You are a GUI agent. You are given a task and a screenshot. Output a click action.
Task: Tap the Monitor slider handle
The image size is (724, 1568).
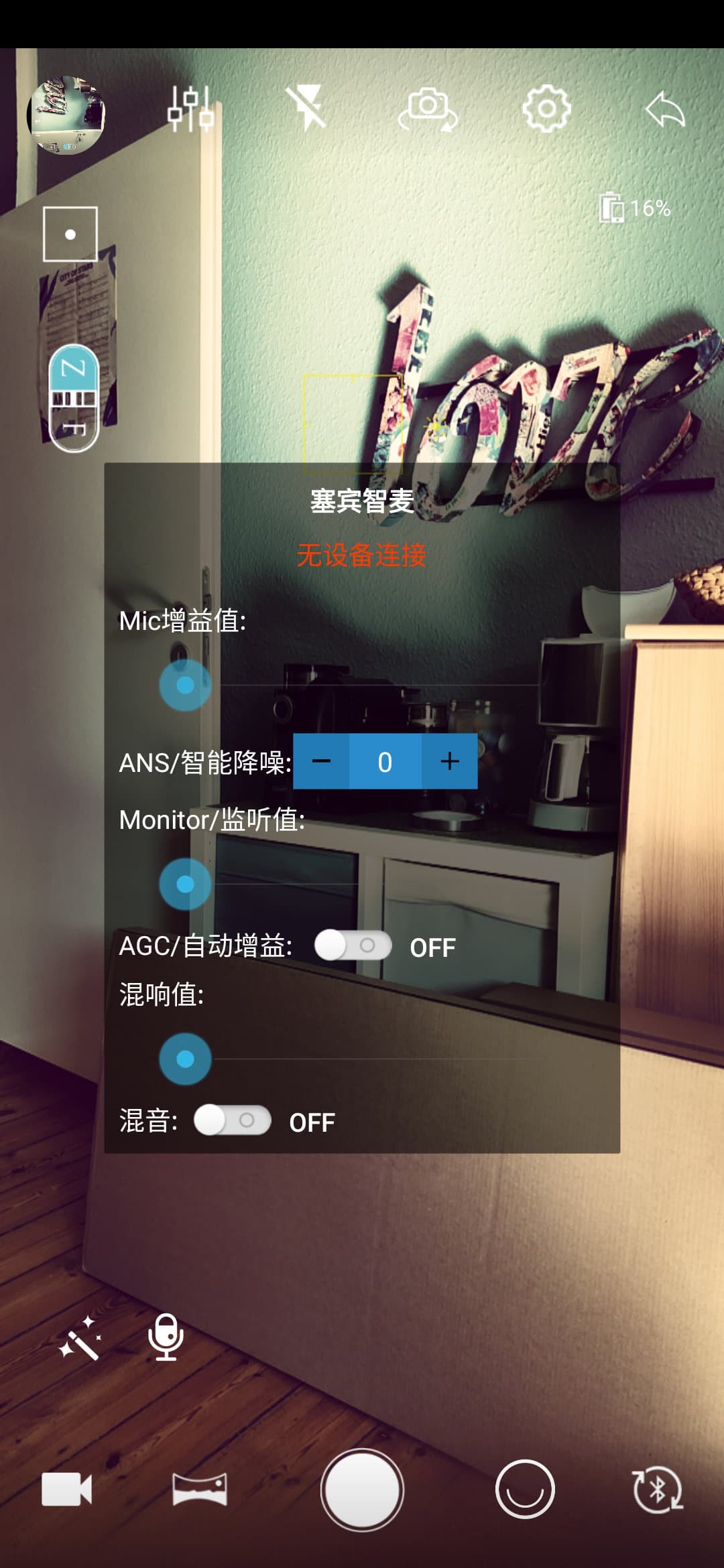[x=185, y=884]
